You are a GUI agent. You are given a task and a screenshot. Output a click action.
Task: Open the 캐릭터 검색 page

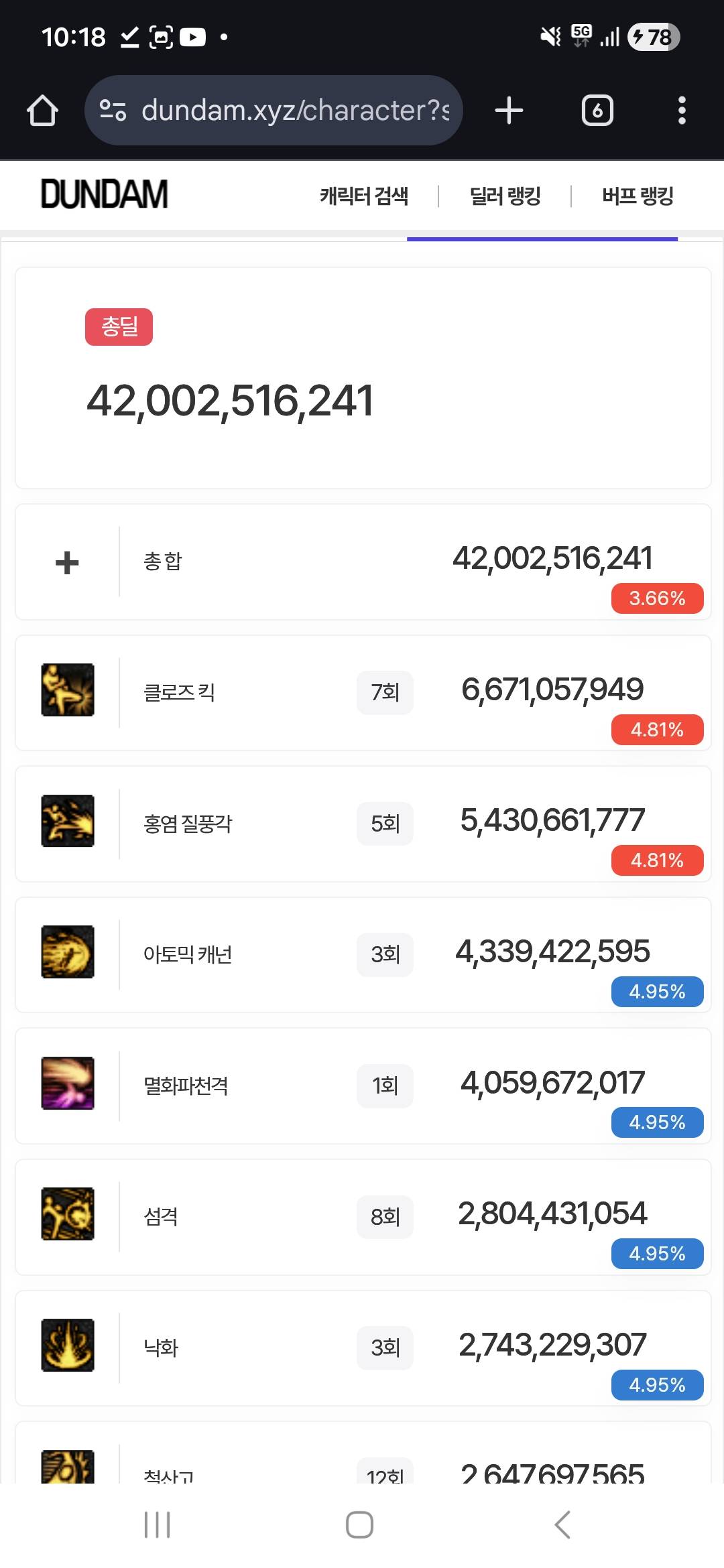point(364,196)
